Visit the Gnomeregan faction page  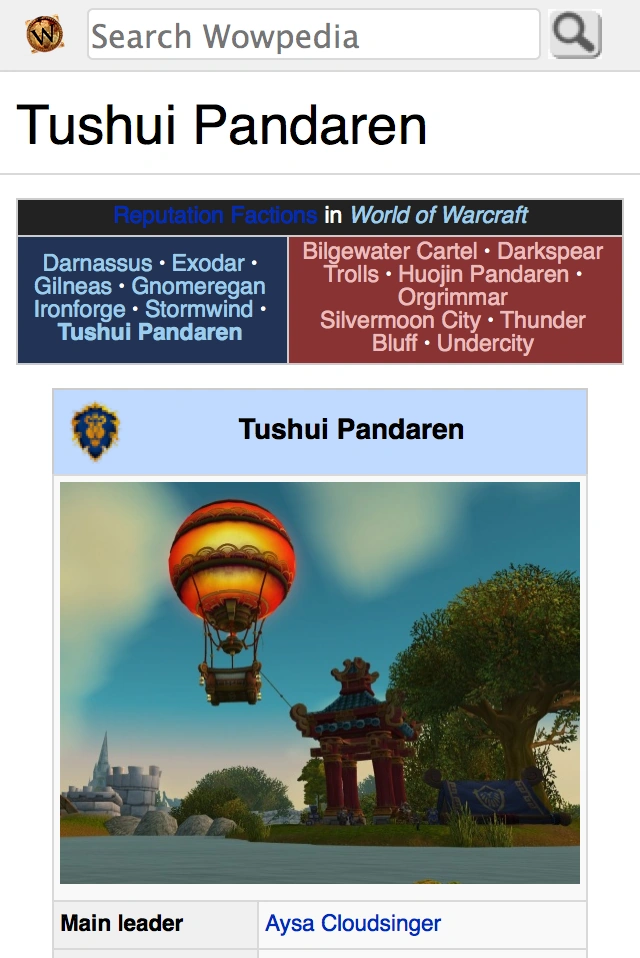pos(198,287)
